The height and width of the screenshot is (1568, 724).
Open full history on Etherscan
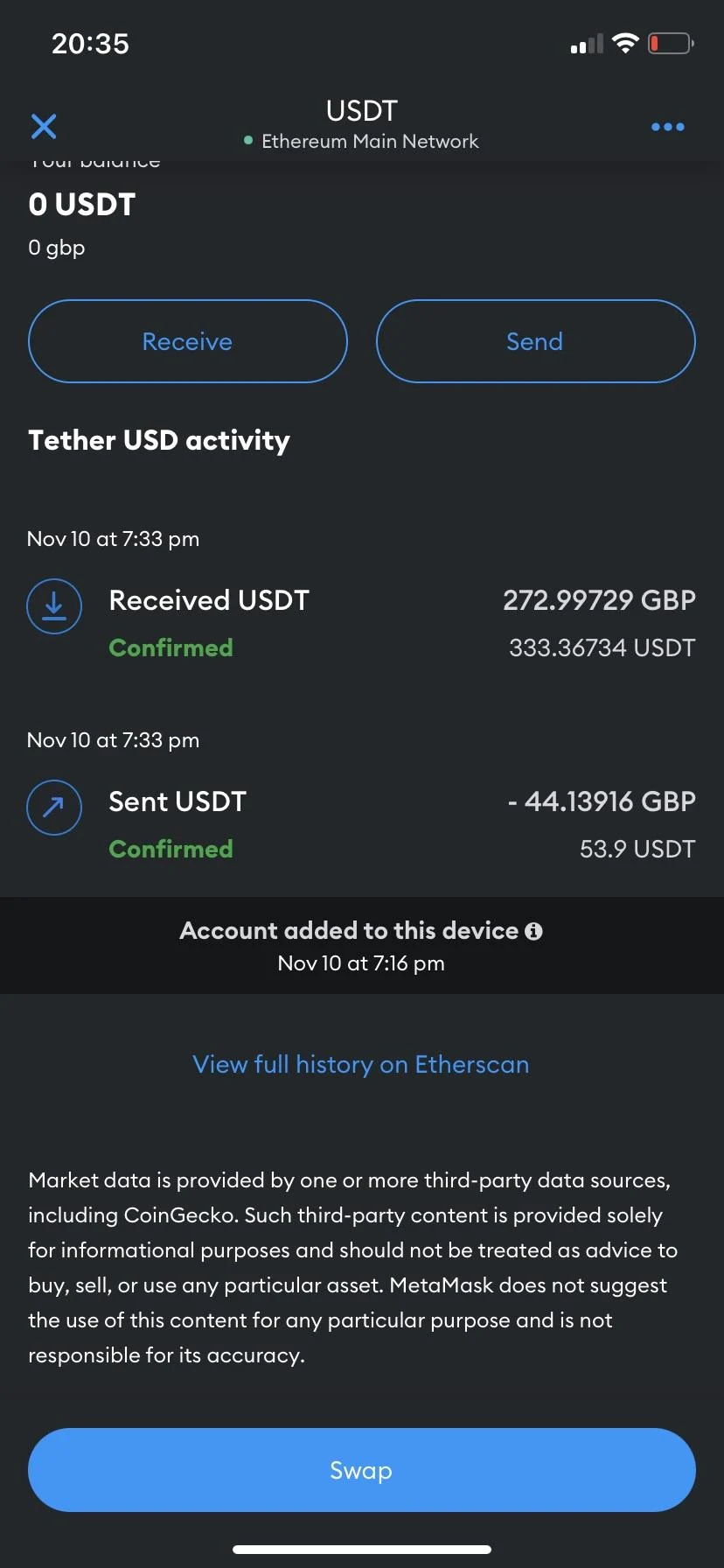(x=360, y=1064)
